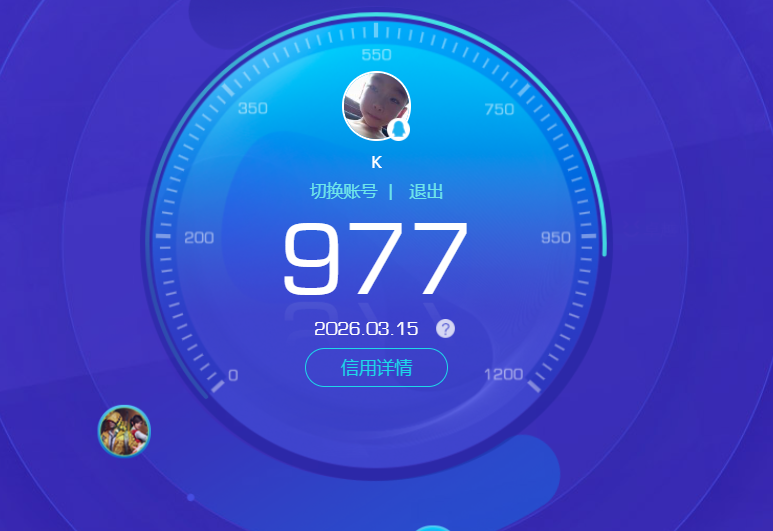
Task: Open the profile avatar above K
Action: 376,106
